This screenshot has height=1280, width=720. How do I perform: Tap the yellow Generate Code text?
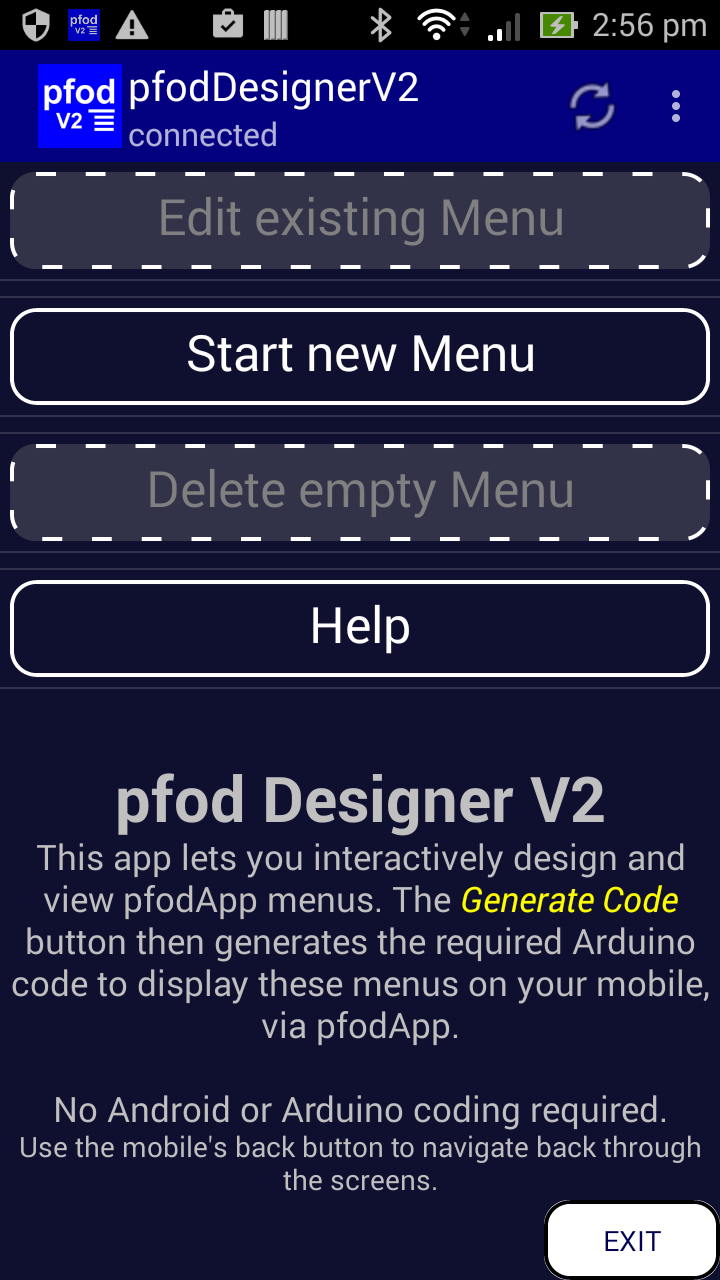[x=568, y=900]
